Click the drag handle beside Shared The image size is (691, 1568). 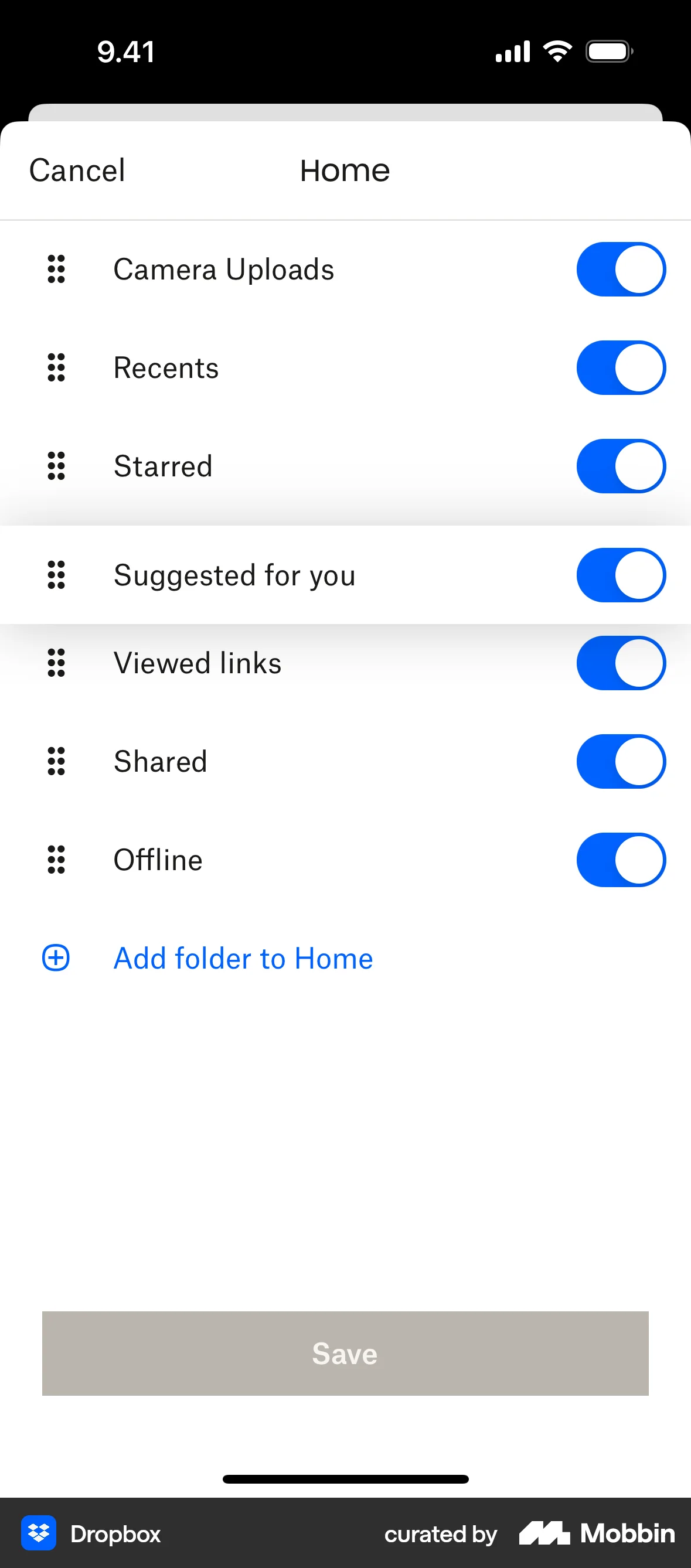[56, 762]
